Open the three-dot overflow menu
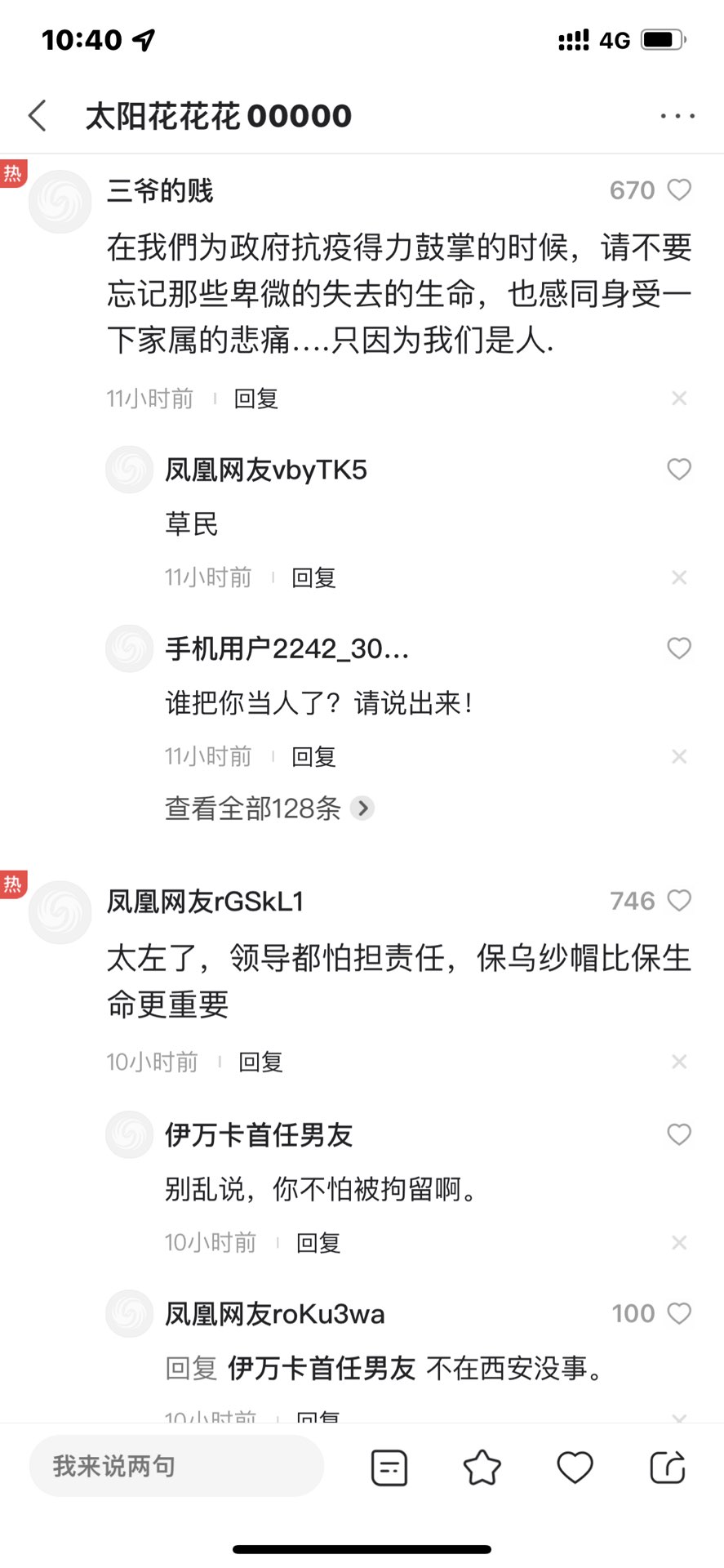724x1568 pixels. [x=677, y=116]
